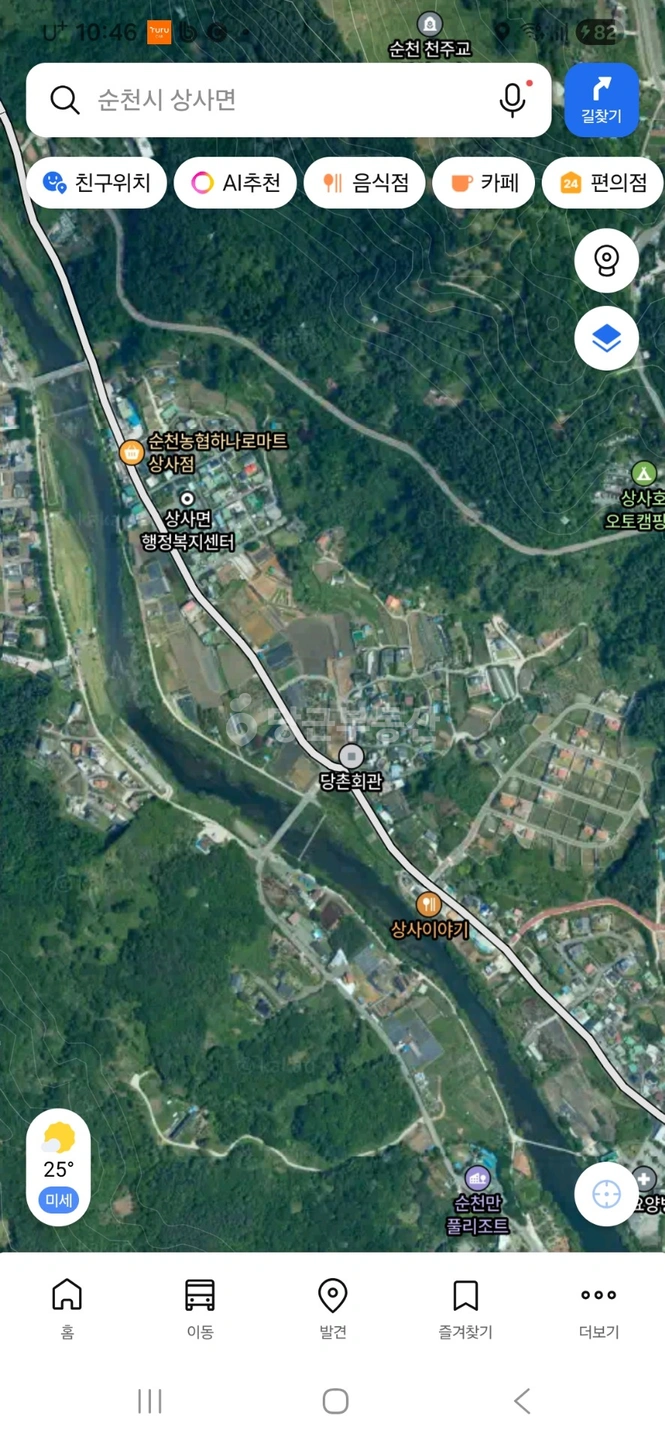Go to the 이동 tab
The image size is (665, 1440).
pyautogui.click(x=200, y=1308)
